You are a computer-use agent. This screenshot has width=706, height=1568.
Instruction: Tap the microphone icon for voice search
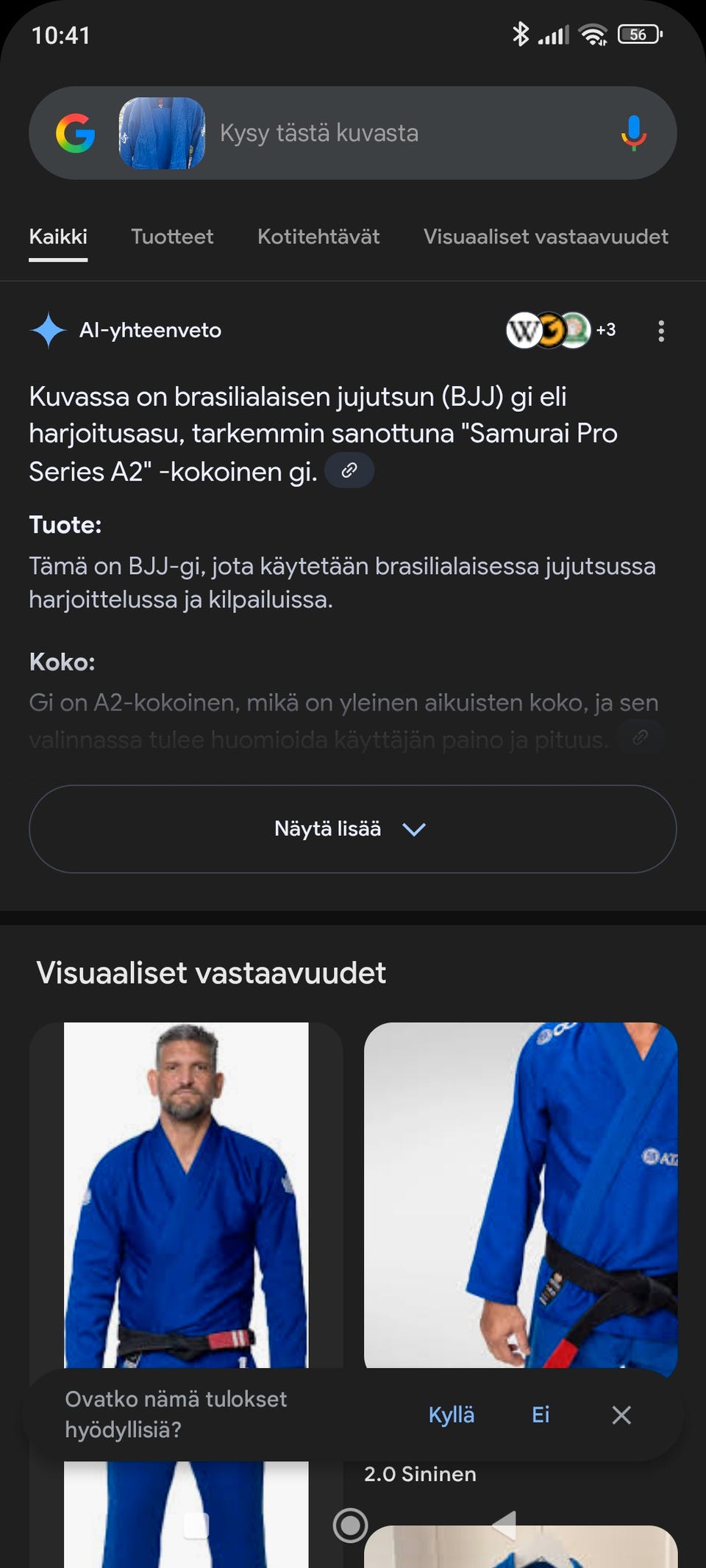[632, 132]
